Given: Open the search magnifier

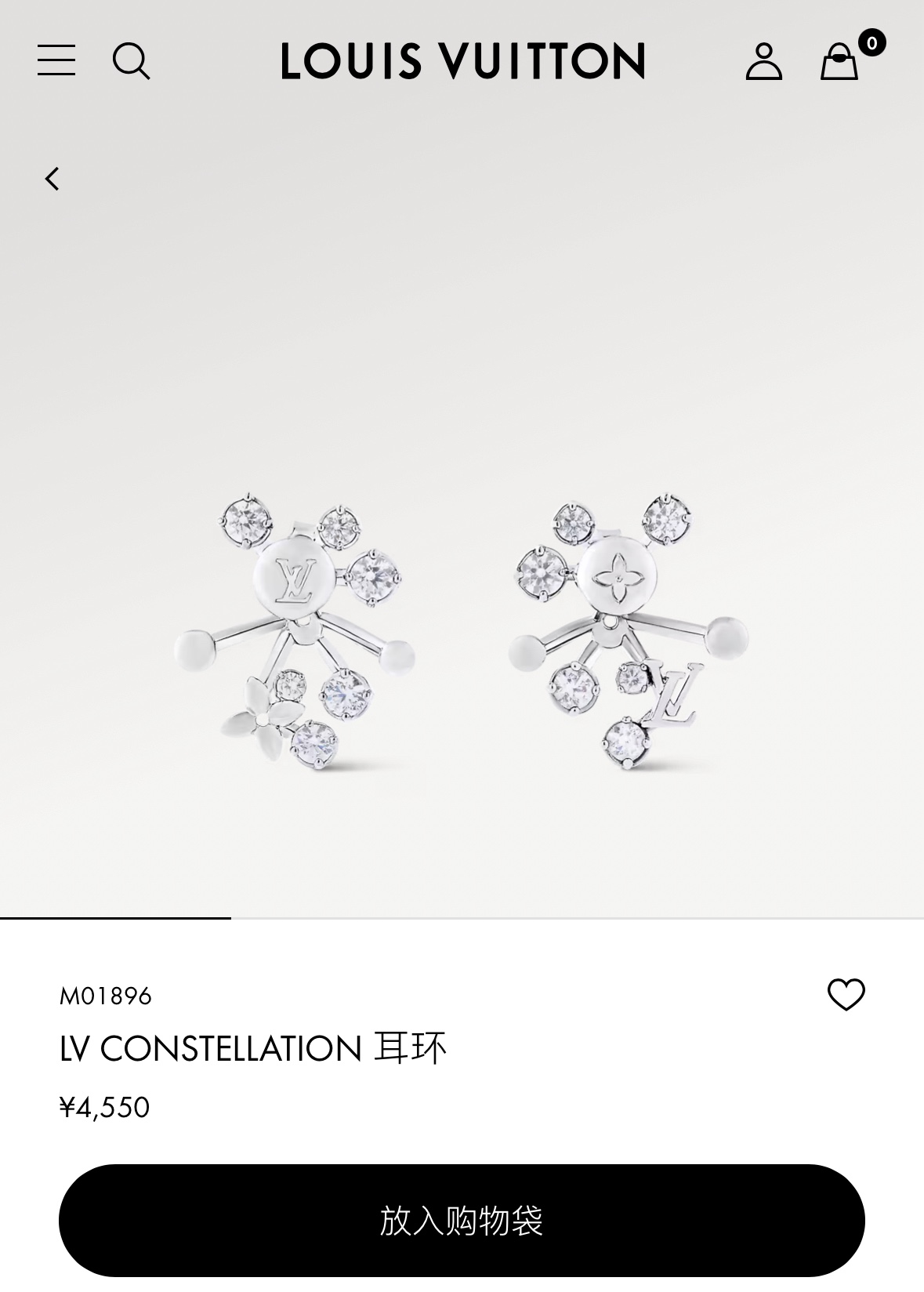Looking at the screenshot, I should (x=131, y=61).
